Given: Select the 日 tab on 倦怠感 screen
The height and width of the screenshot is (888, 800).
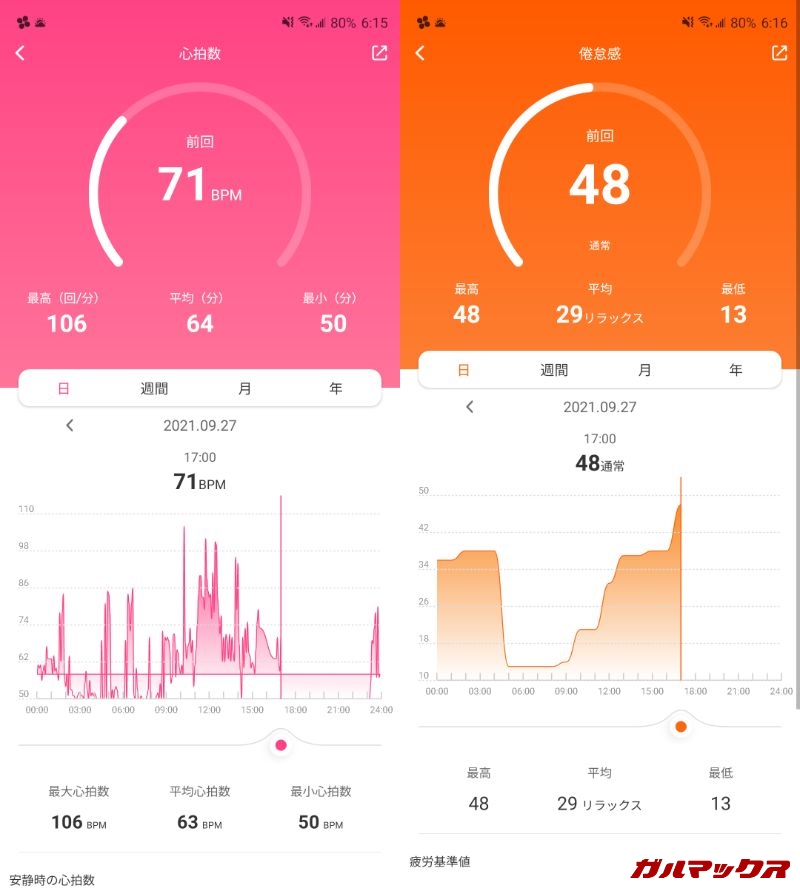Looking at the screenshot, I should tap(463, 370).
